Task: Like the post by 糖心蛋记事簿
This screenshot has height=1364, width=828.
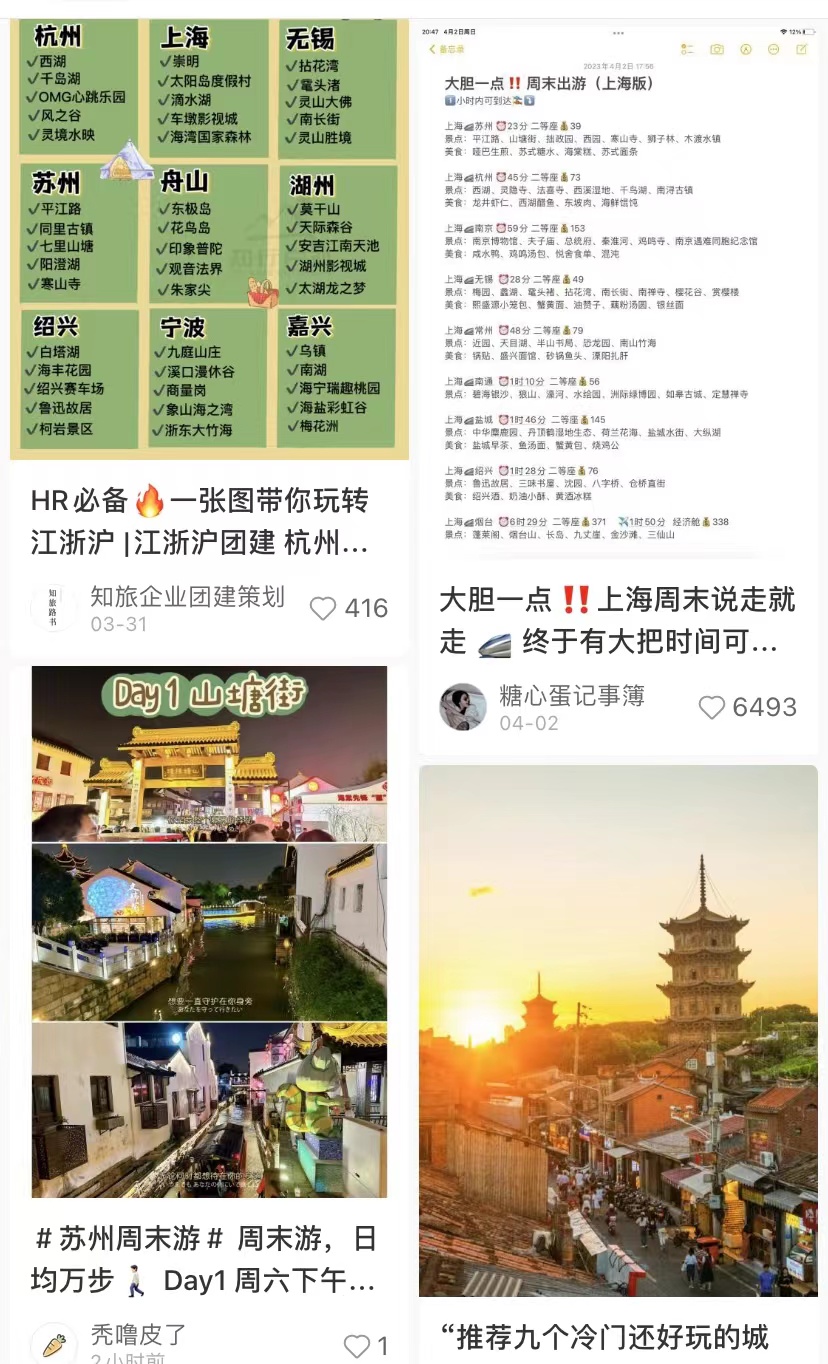Action: click(712, 707)
